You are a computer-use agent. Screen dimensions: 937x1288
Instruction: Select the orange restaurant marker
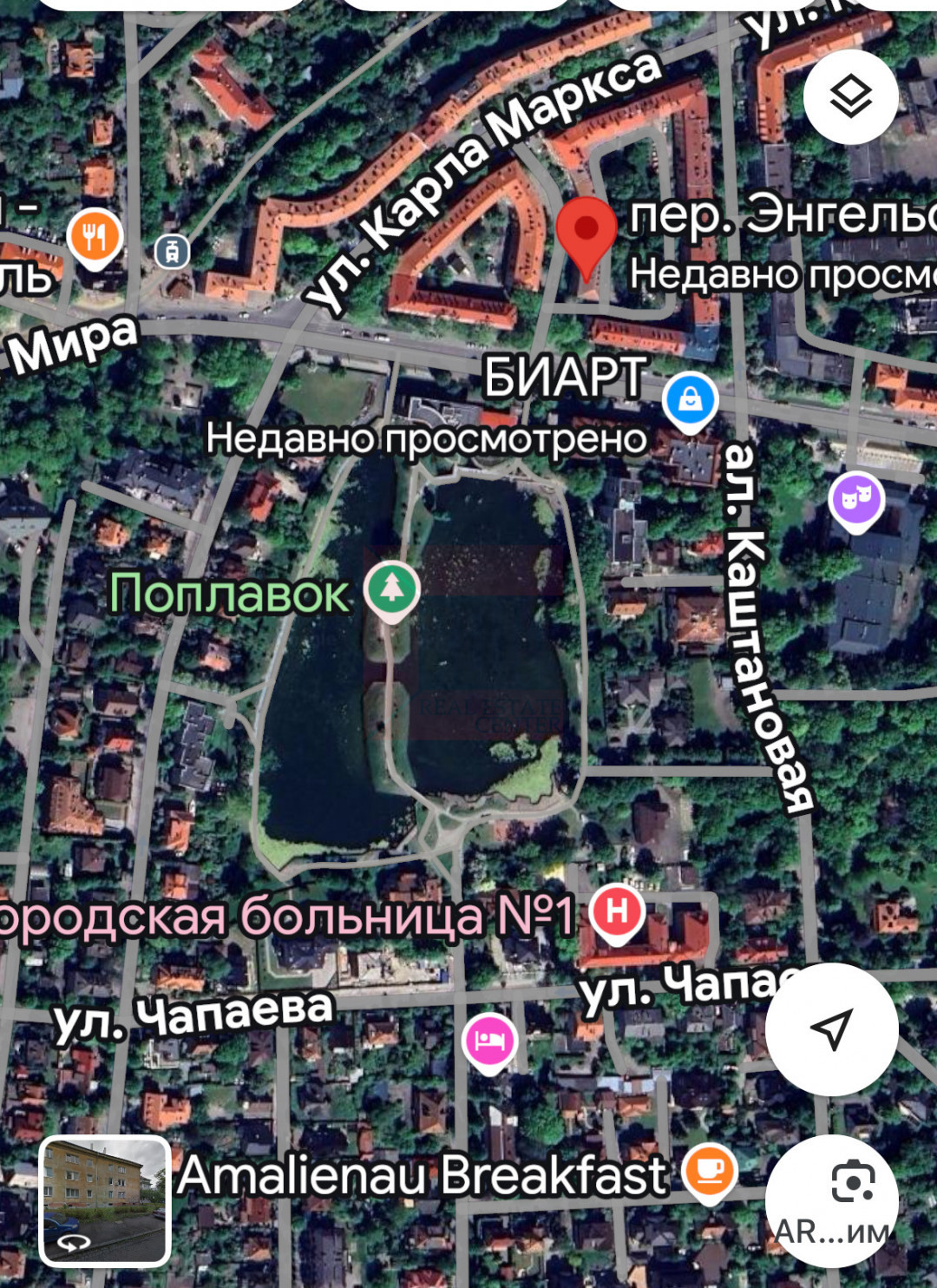tap(95, 236)
